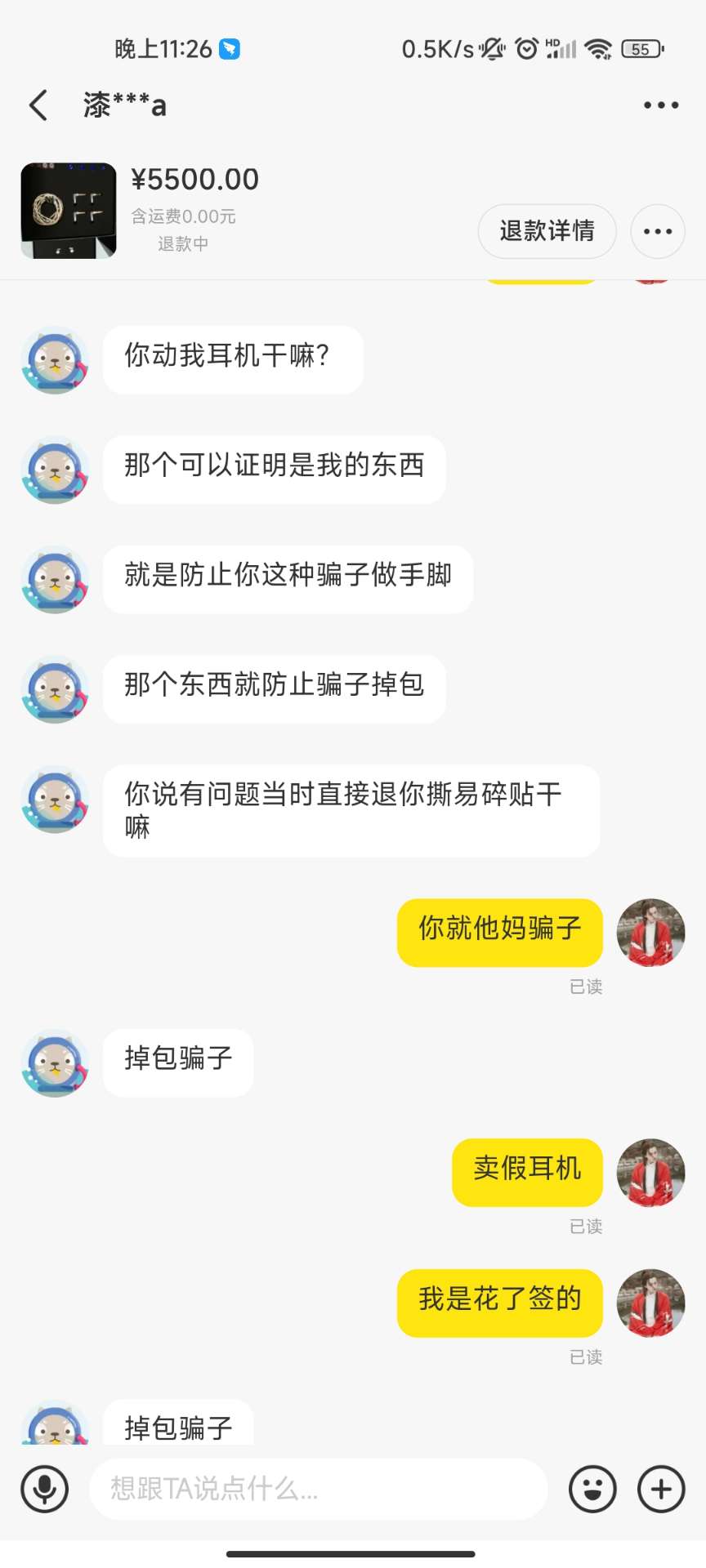The width and height of the screenshot is (706, 1568).
Task: Open 退款详情 refund details
Action: click(547, 231)
